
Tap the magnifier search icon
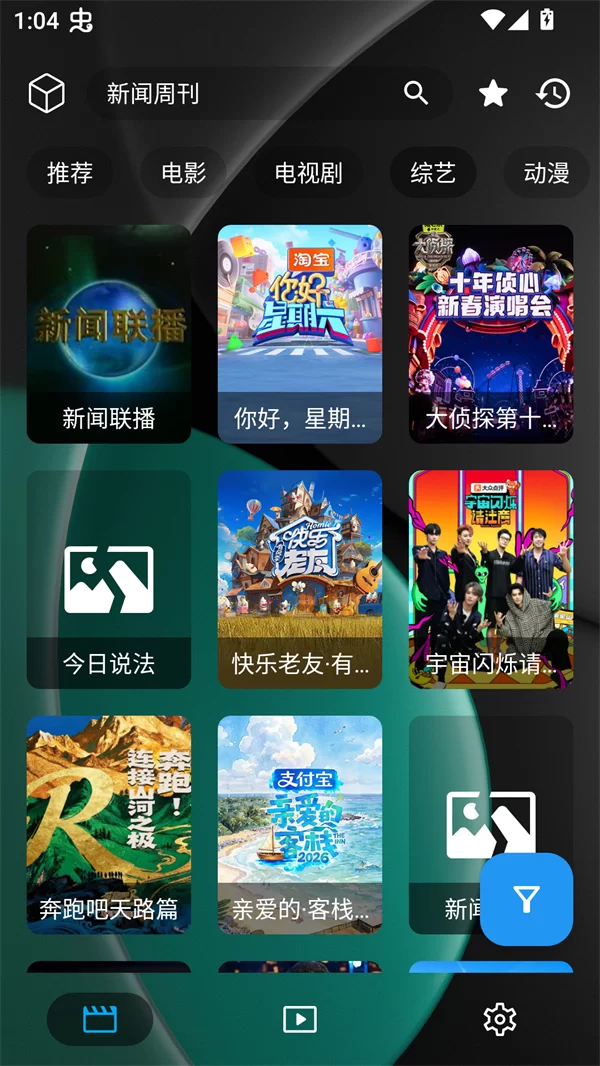pos(416,93)
